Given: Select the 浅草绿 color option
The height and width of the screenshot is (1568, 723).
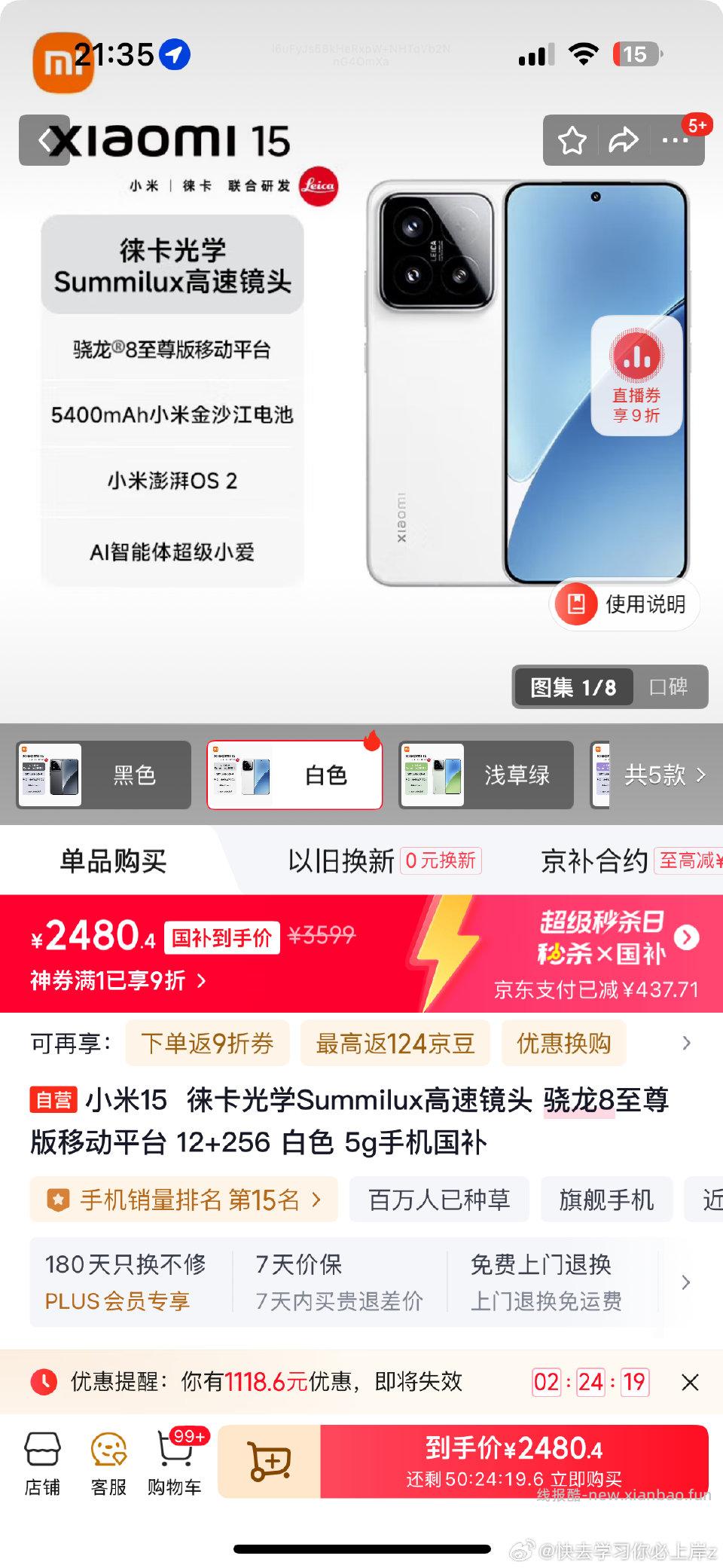Looking at the screenshot, I should click(x=486, y=775).
